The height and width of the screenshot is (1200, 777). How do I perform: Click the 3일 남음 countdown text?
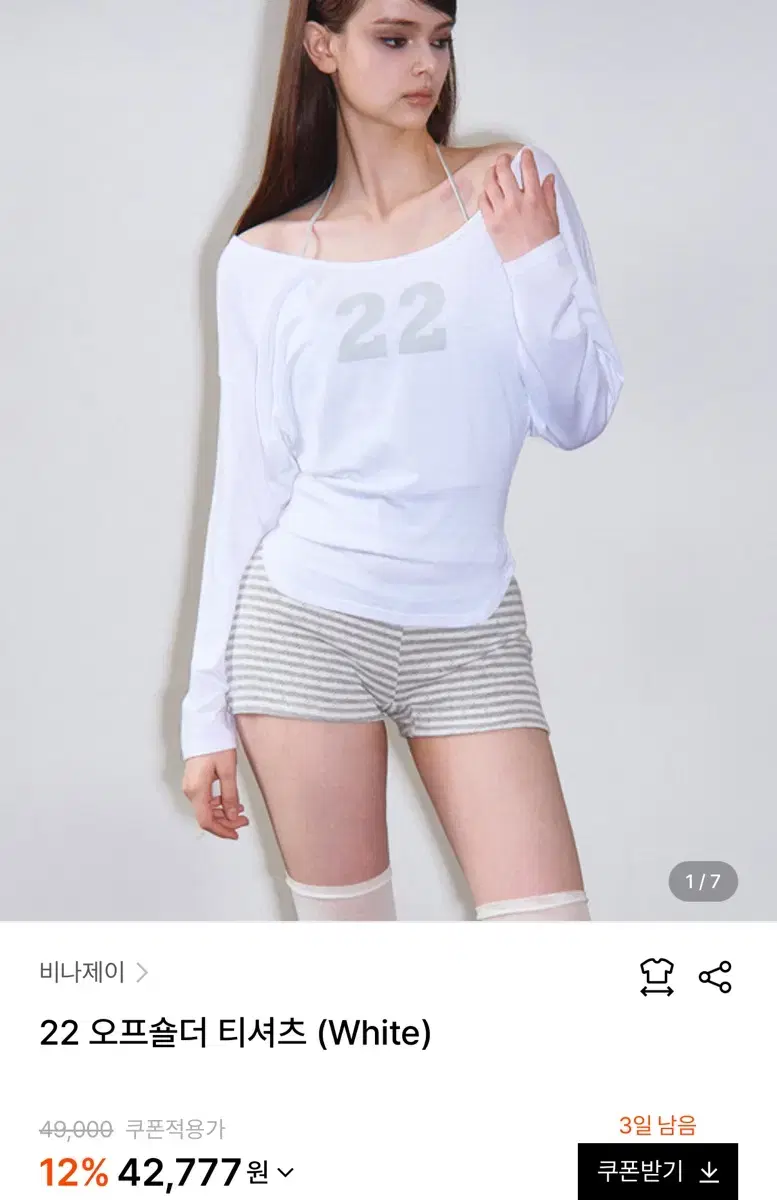tap(660, 1124)
